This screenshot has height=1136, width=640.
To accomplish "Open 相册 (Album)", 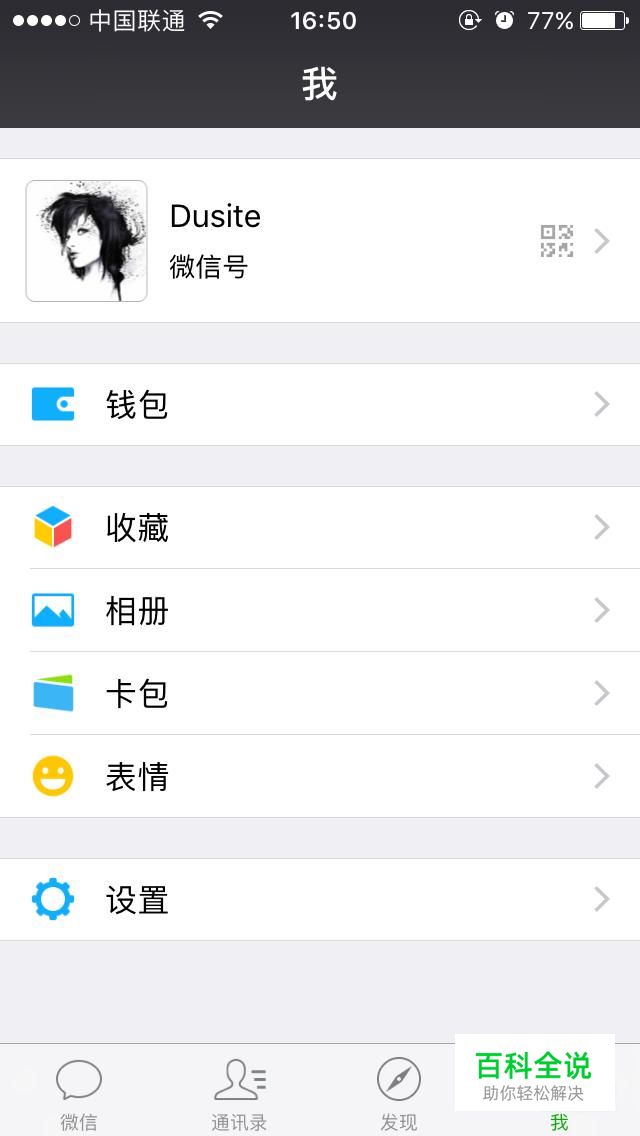I will [x=320, y=610].
